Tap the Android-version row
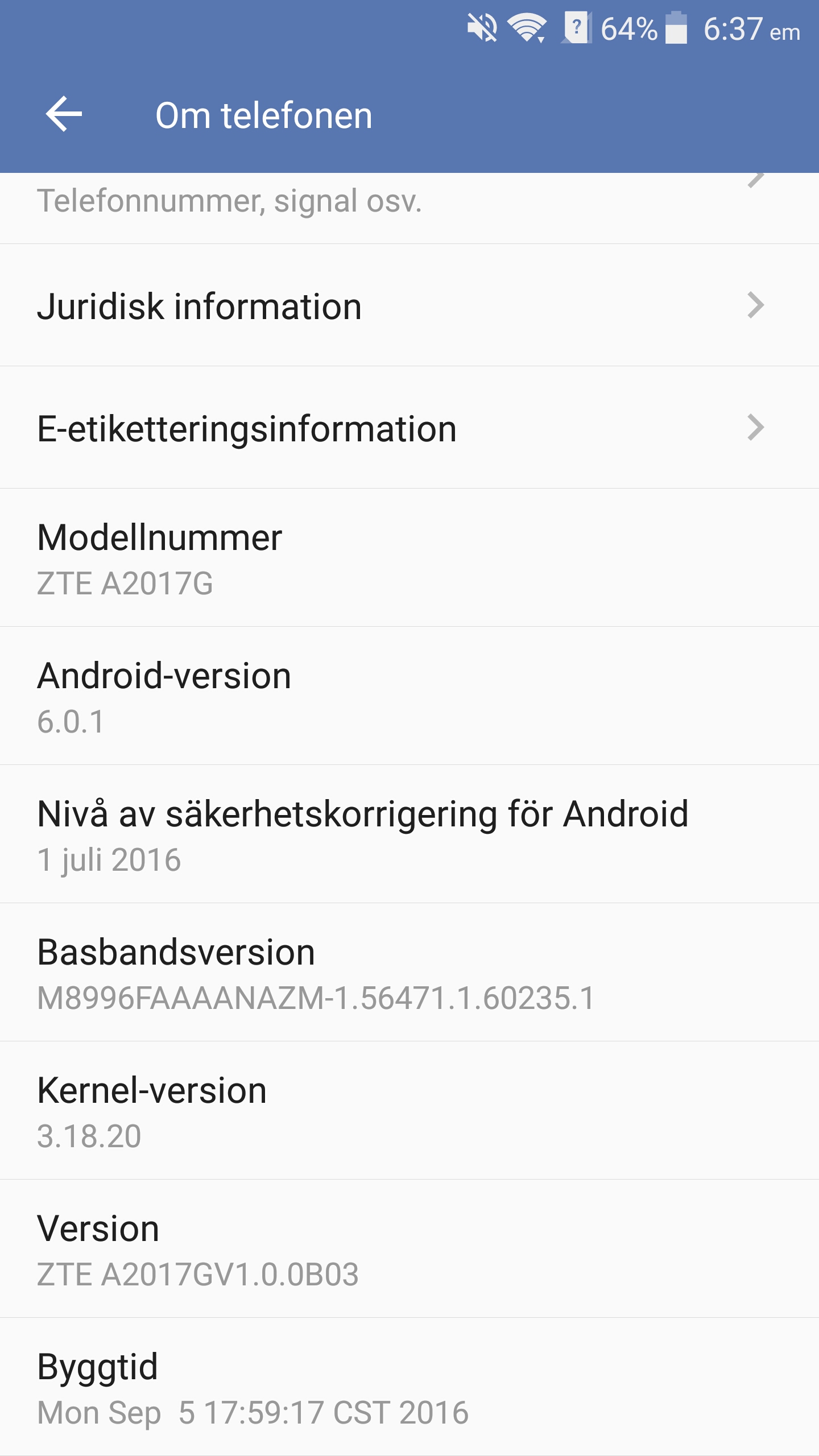Screen dimensions: 819x1456 point(409,696)
